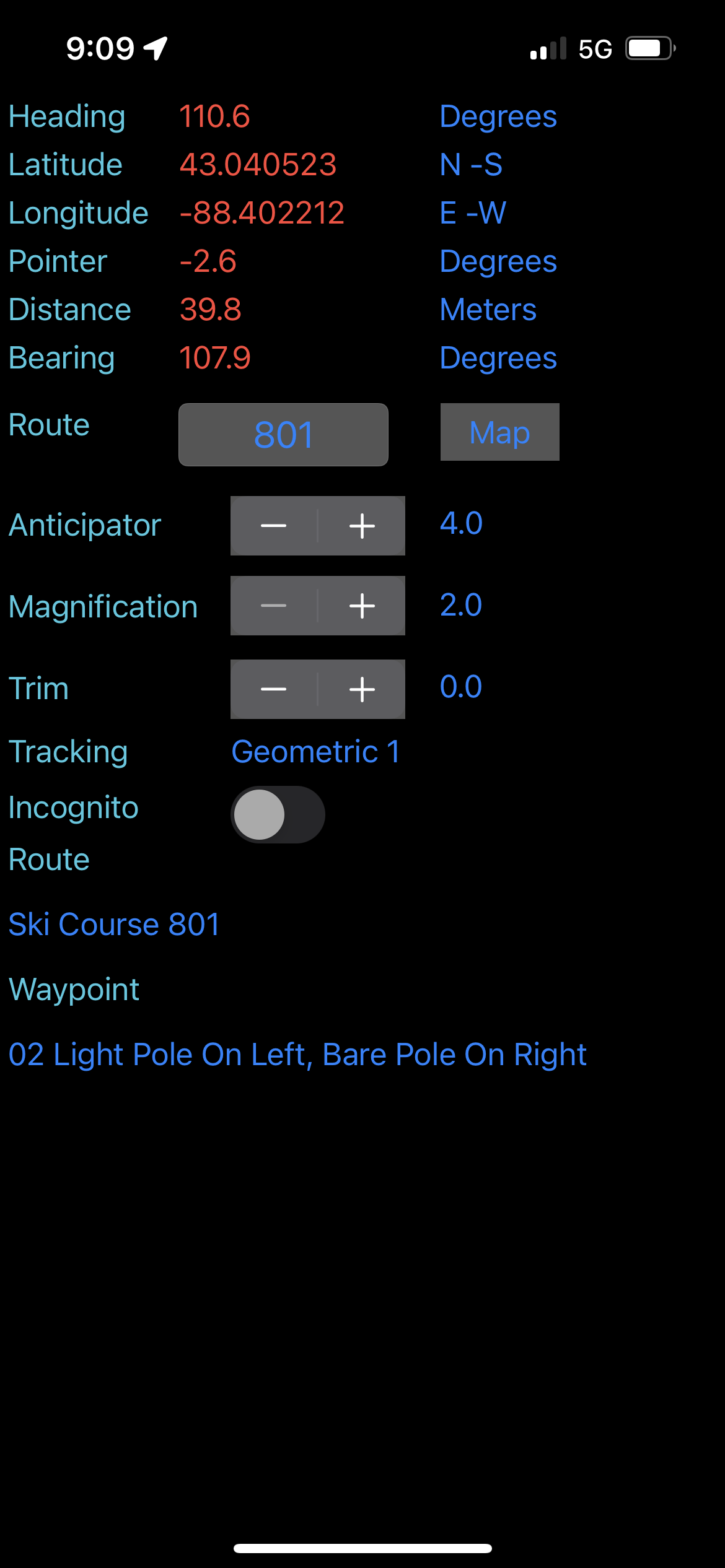This screenshot has width=725, height=1568.
Task: Enable the Incognito switch
Action: (278, 814)
